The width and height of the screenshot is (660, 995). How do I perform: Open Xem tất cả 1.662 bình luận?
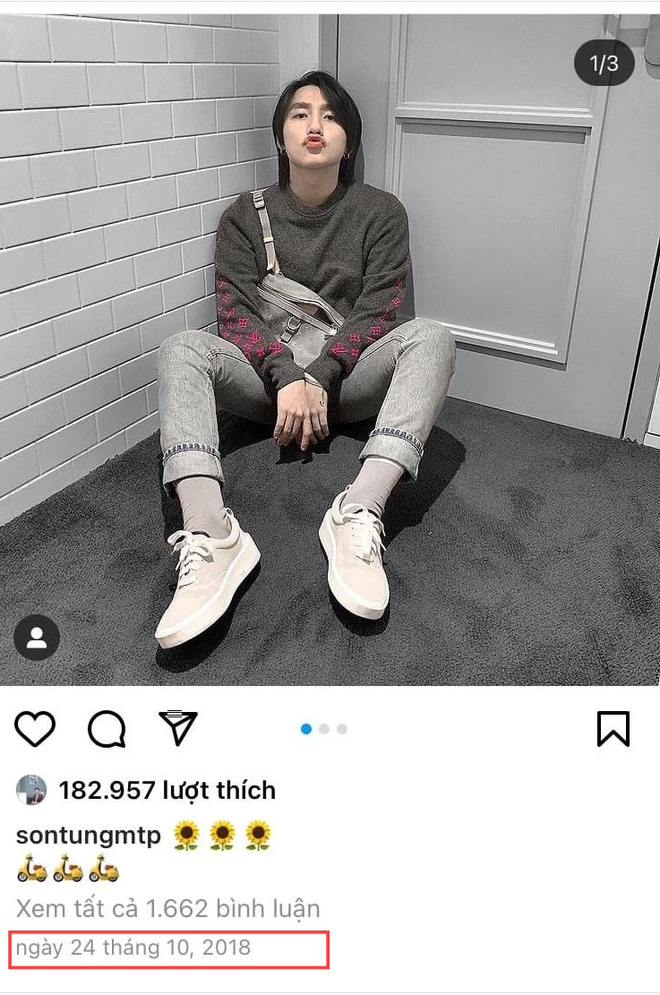pos(167,908)
